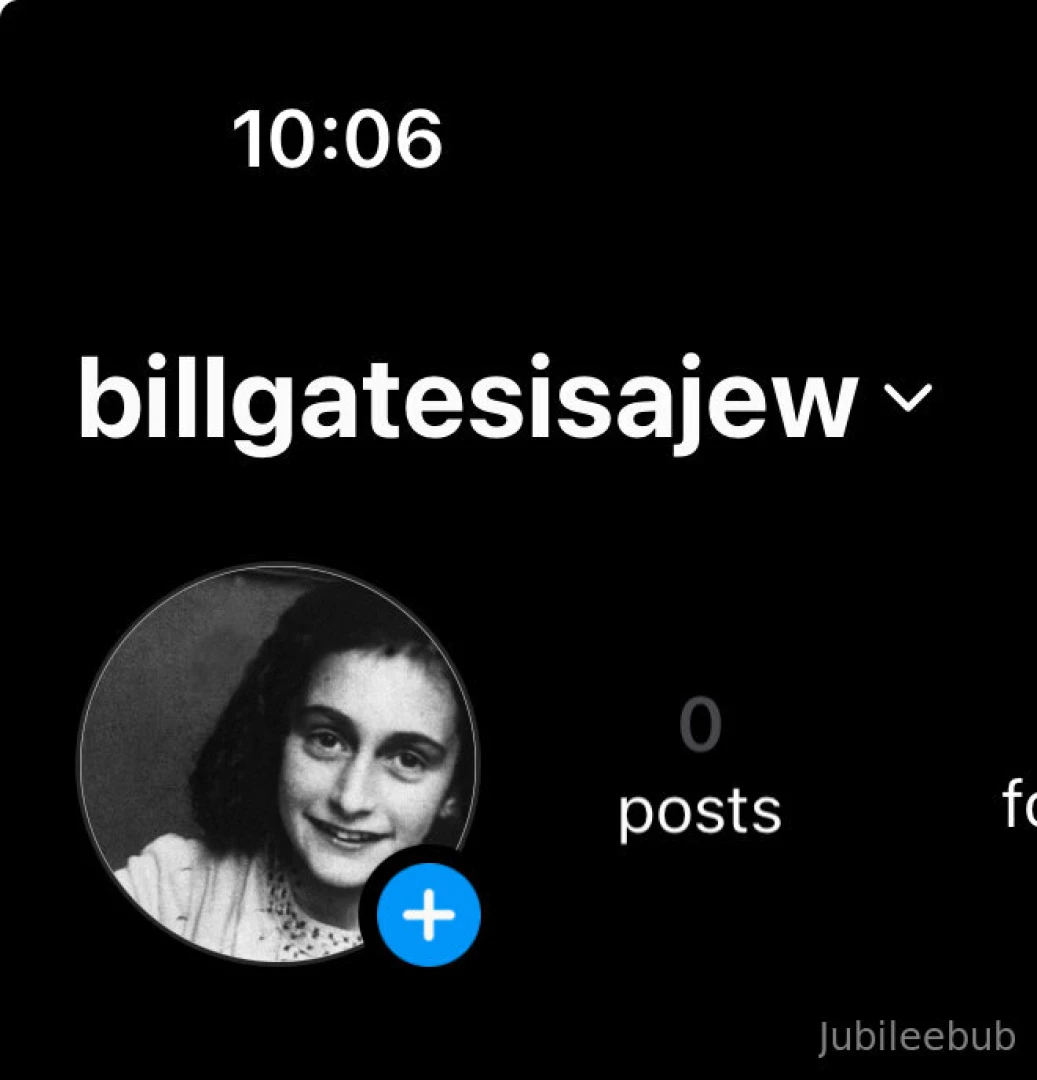Expand the account switcher next to the username
1037x1080 pixels.
pos(909,398)
